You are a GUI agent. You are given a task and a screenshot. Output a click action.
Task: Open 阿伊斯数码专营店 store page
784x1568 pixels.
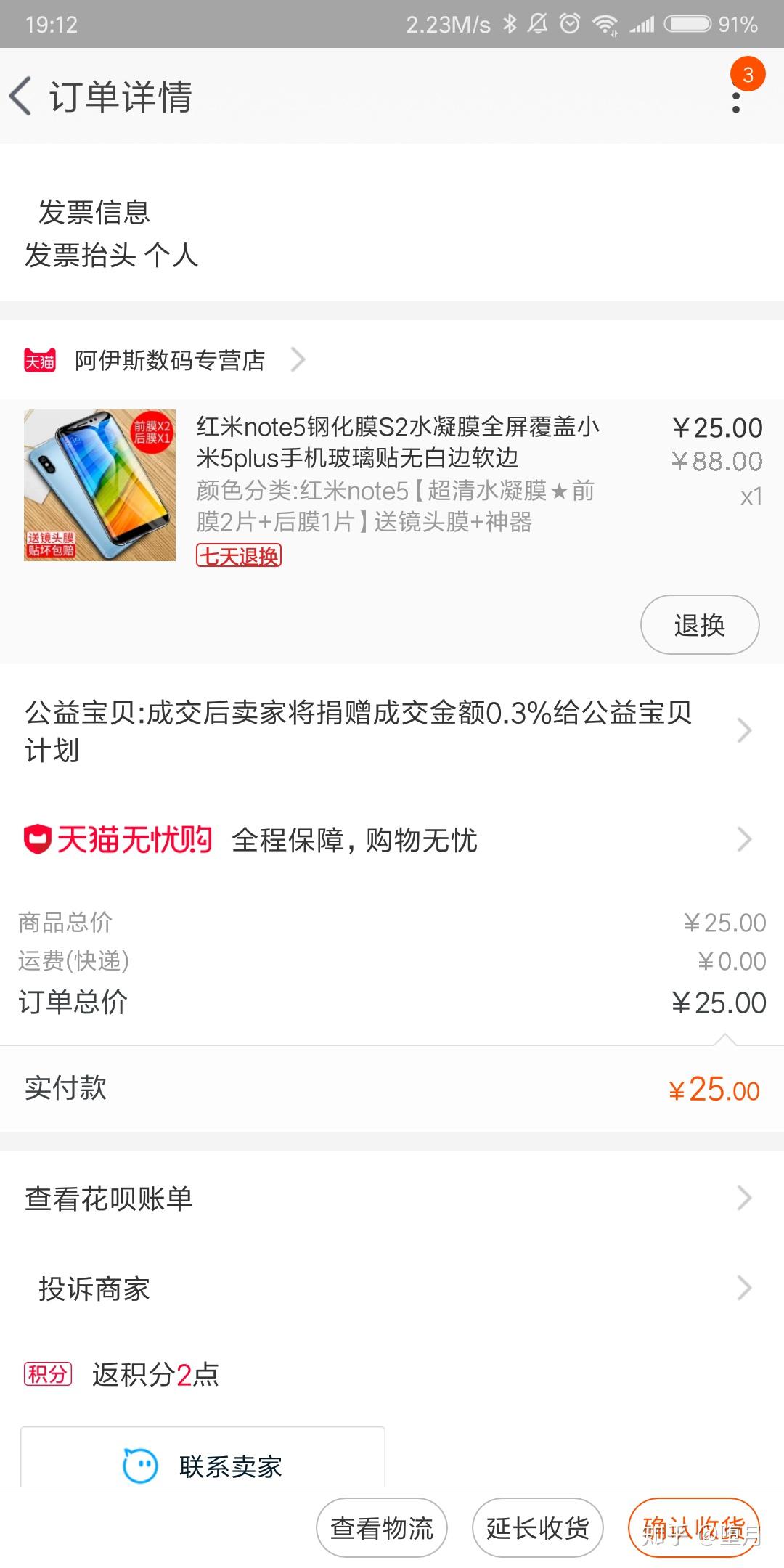[166, 360]
